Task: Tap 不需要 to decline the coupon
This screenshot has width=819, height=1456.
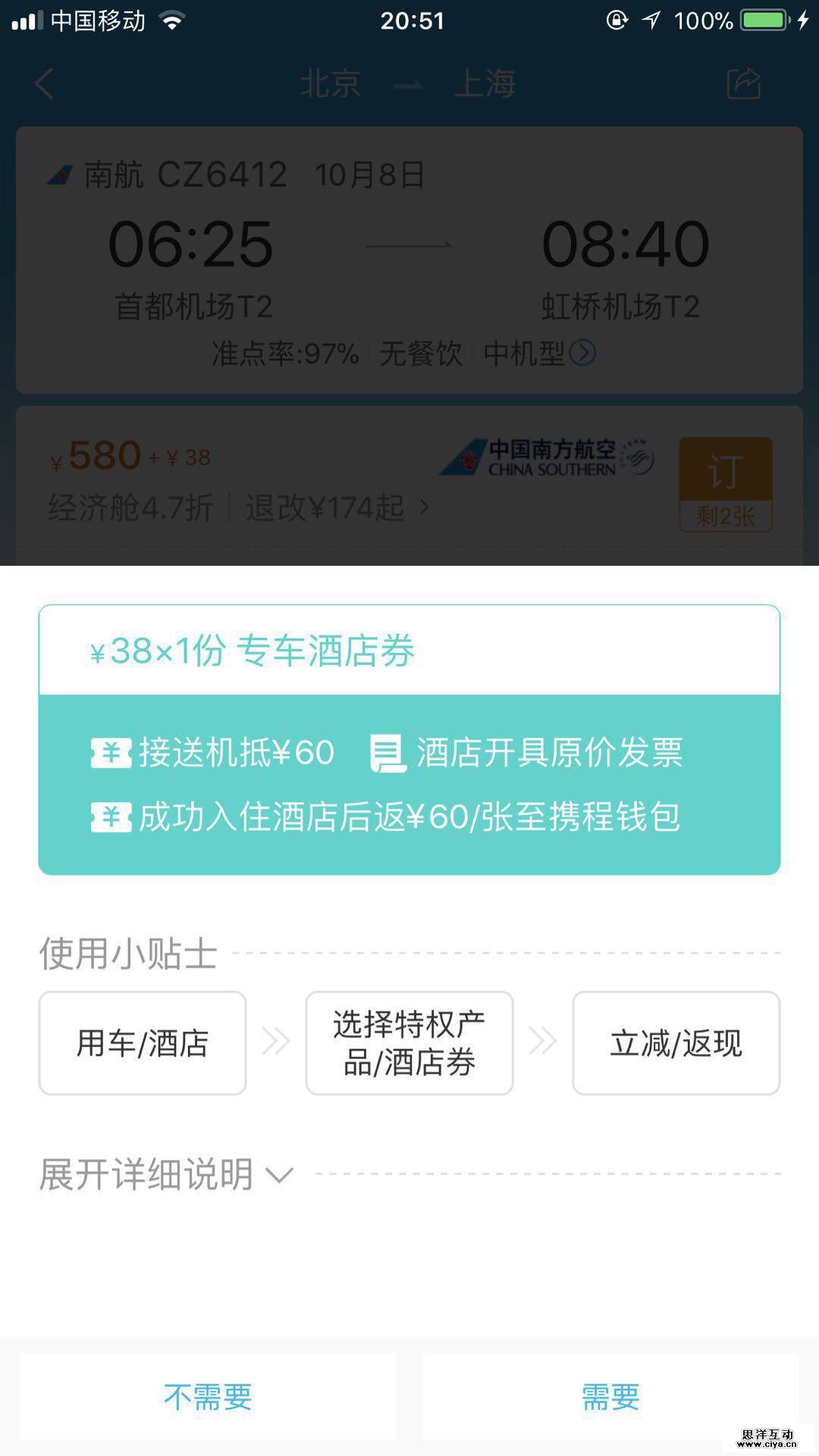Action: (208, 1397)
